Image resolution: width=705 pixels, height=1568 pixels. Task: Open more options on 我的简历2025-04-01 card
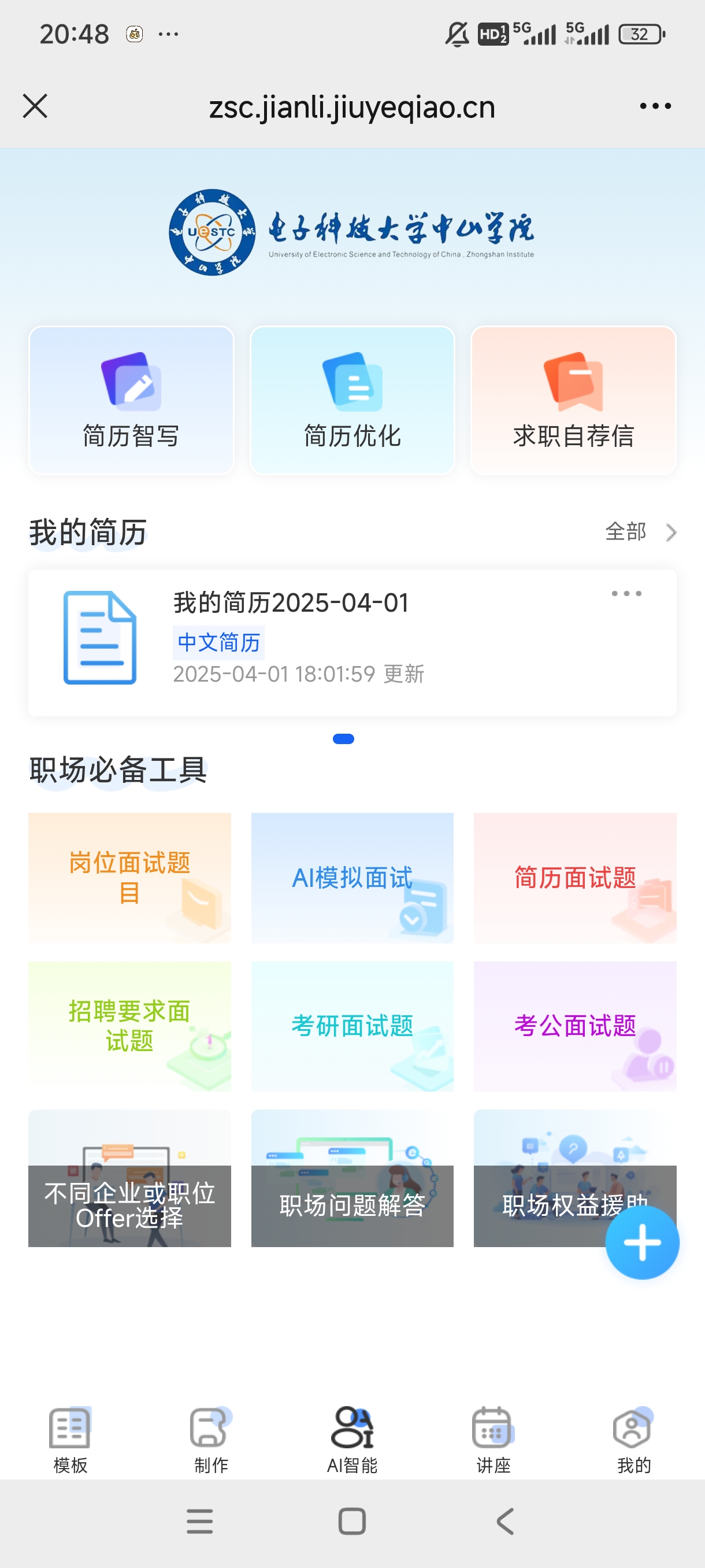coord(626,593)
